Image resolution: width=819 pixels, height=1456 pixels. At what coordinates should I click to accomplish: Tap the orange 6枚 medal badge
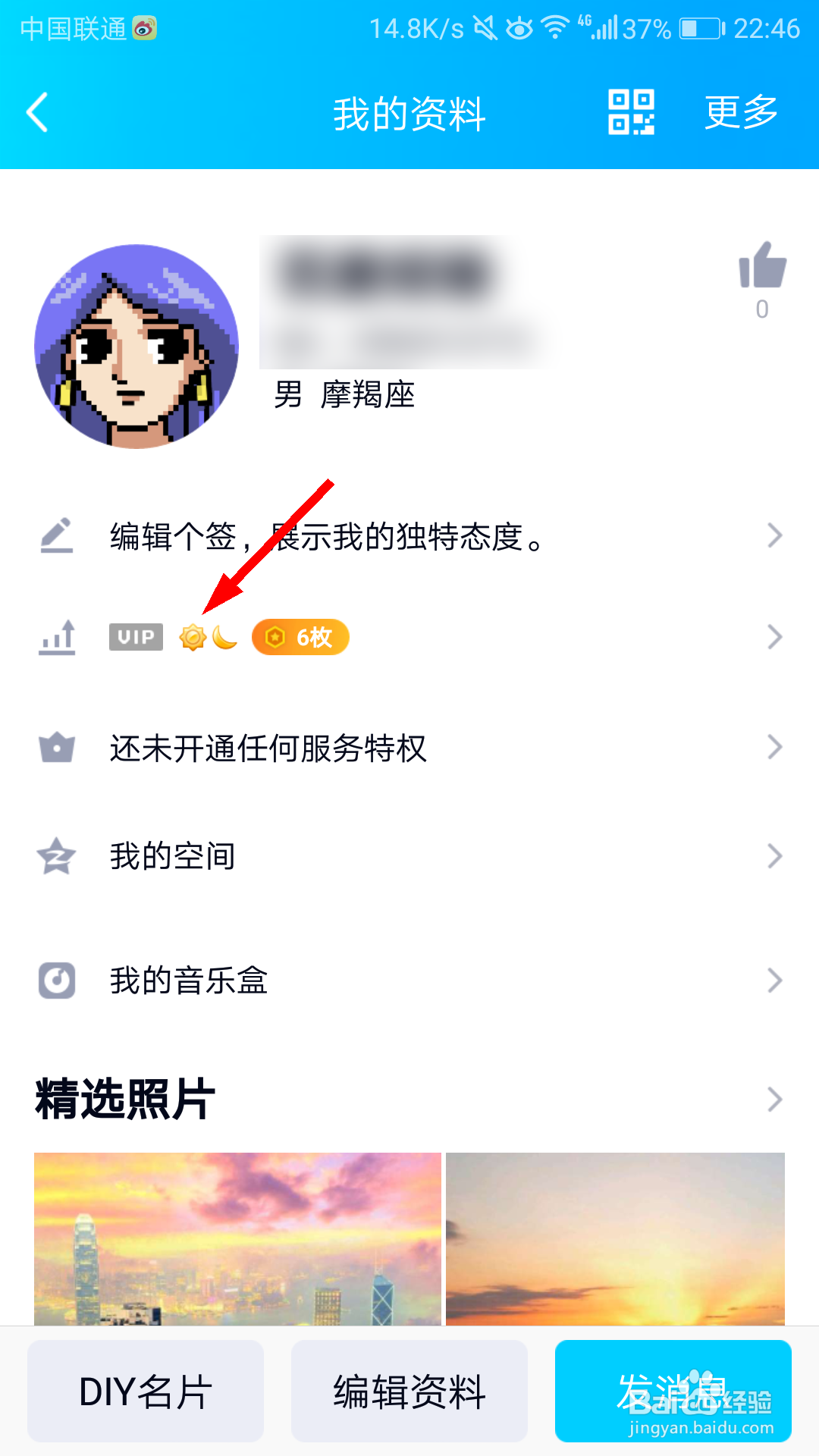300,638
